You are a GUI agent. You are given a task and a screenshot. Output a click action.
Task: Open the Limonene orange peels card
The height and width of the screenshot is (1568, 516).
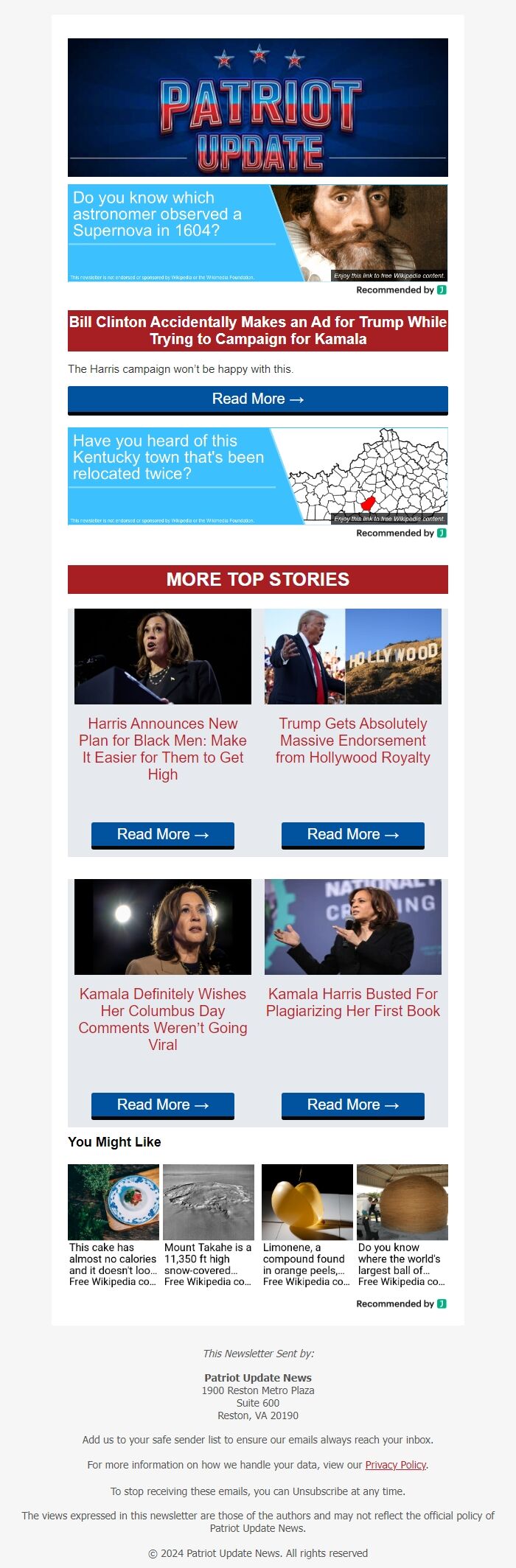point(307,1226)
